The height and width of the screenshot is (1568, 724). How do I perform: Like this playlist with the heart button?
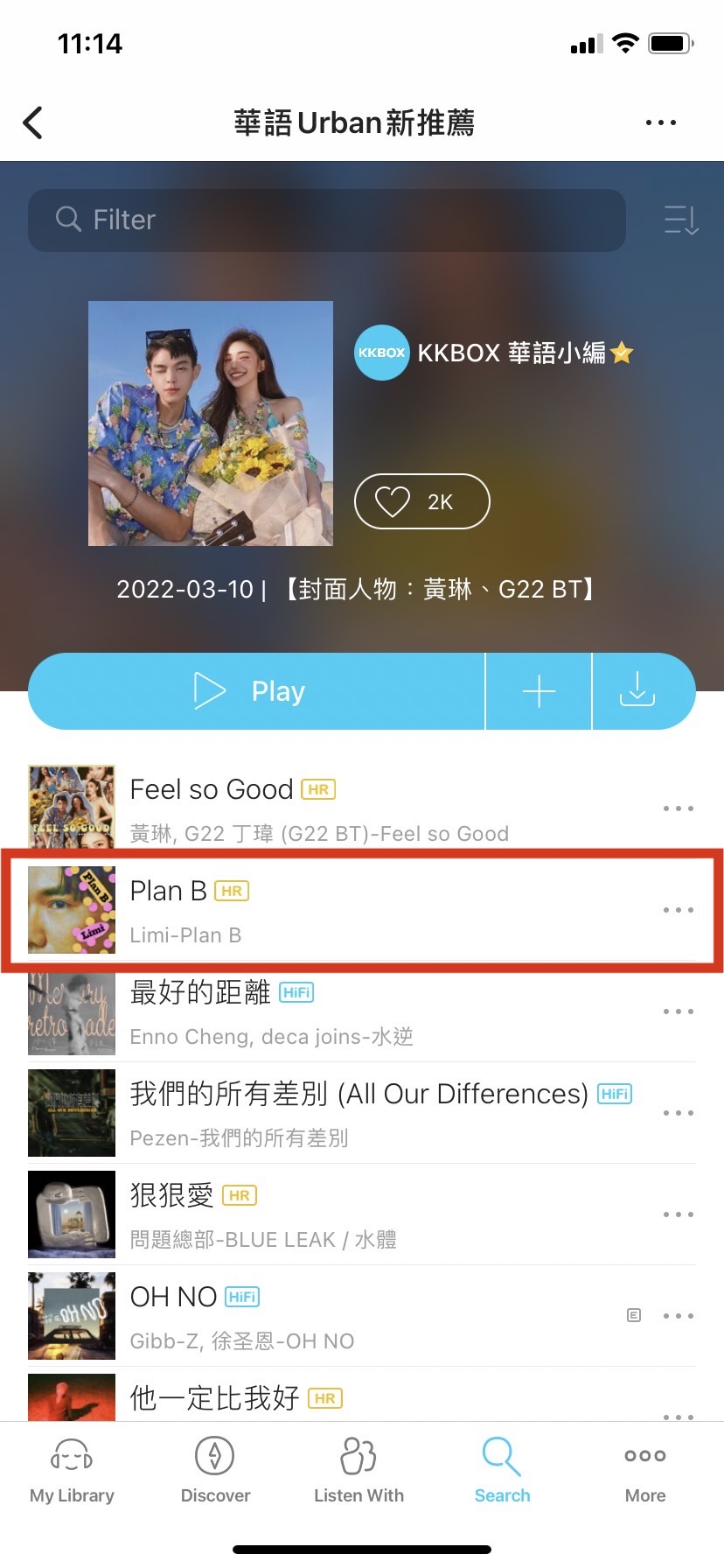point(421,501)
